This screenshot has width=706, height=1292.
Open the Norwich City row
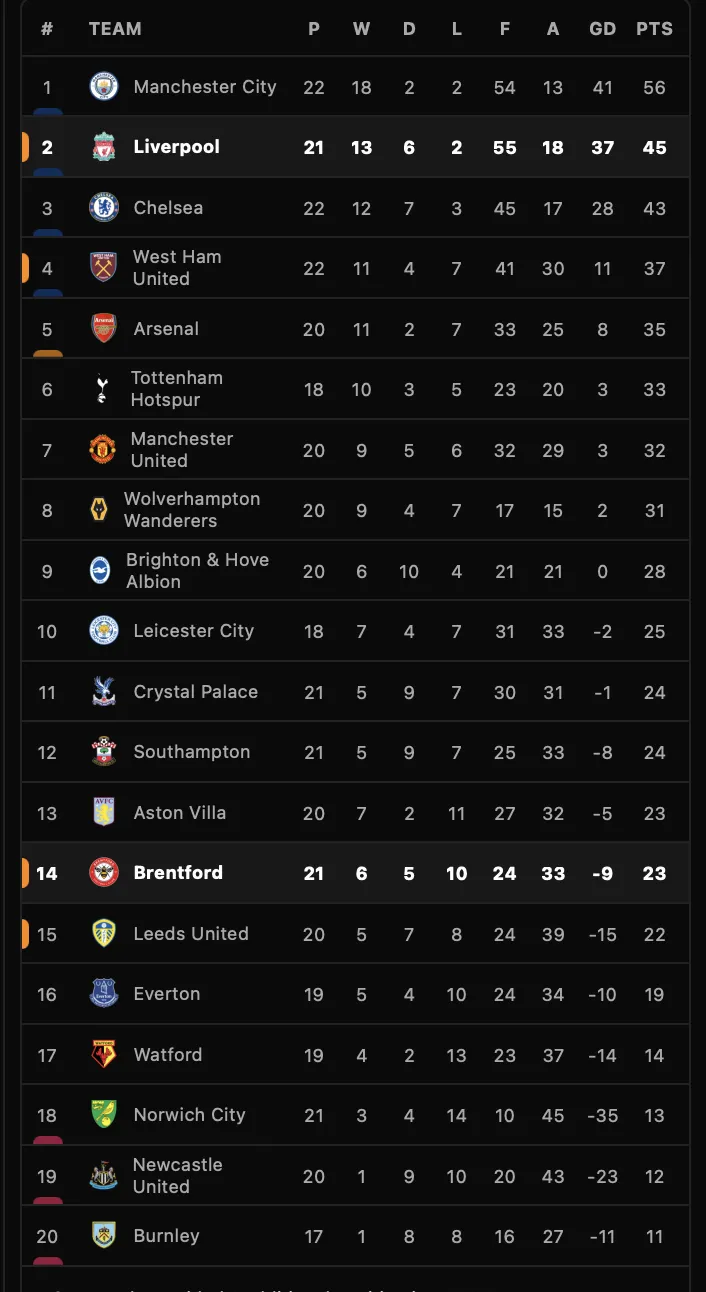(189, 1115)
